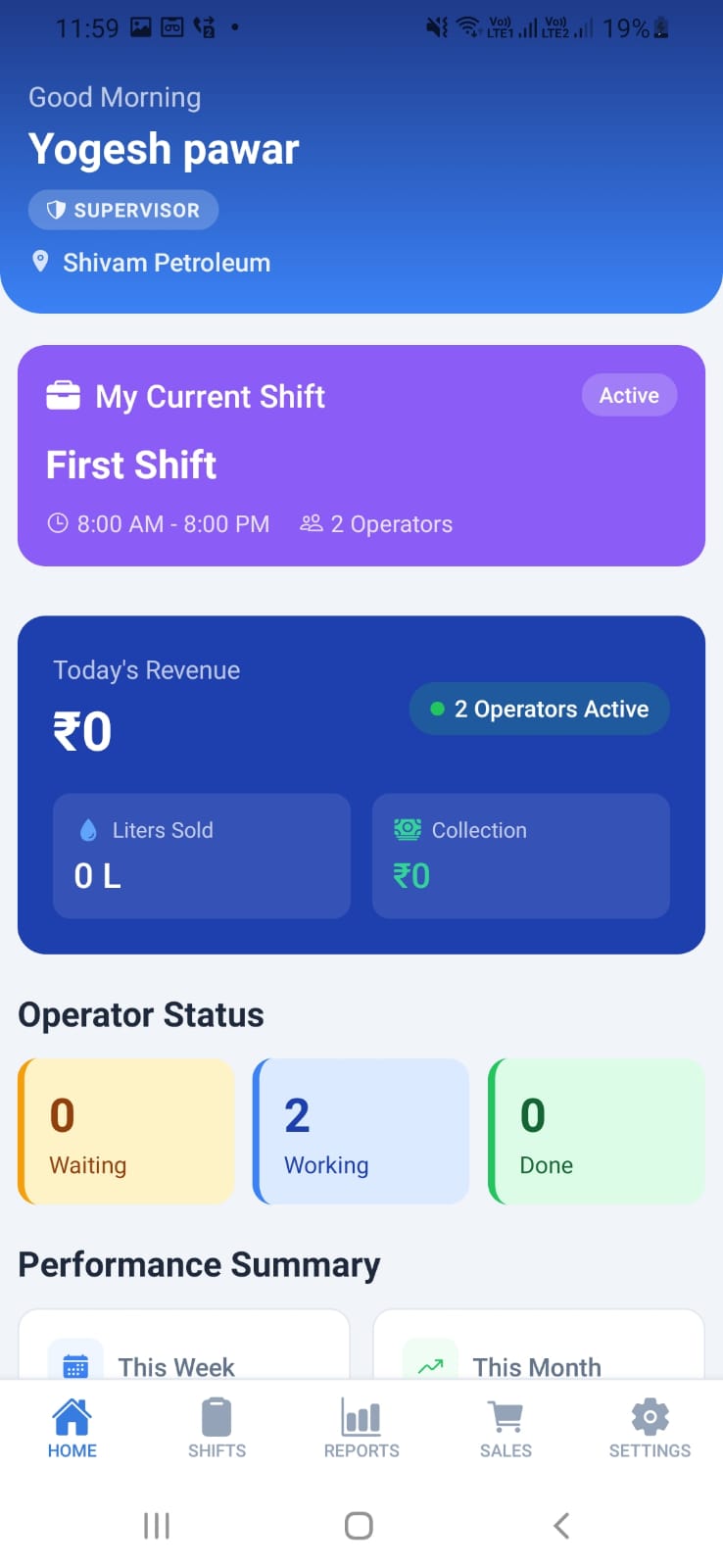Toggle the Active status badge on current shift
The width and height of the screenshot is (723, 1568).
coord(629,395)
